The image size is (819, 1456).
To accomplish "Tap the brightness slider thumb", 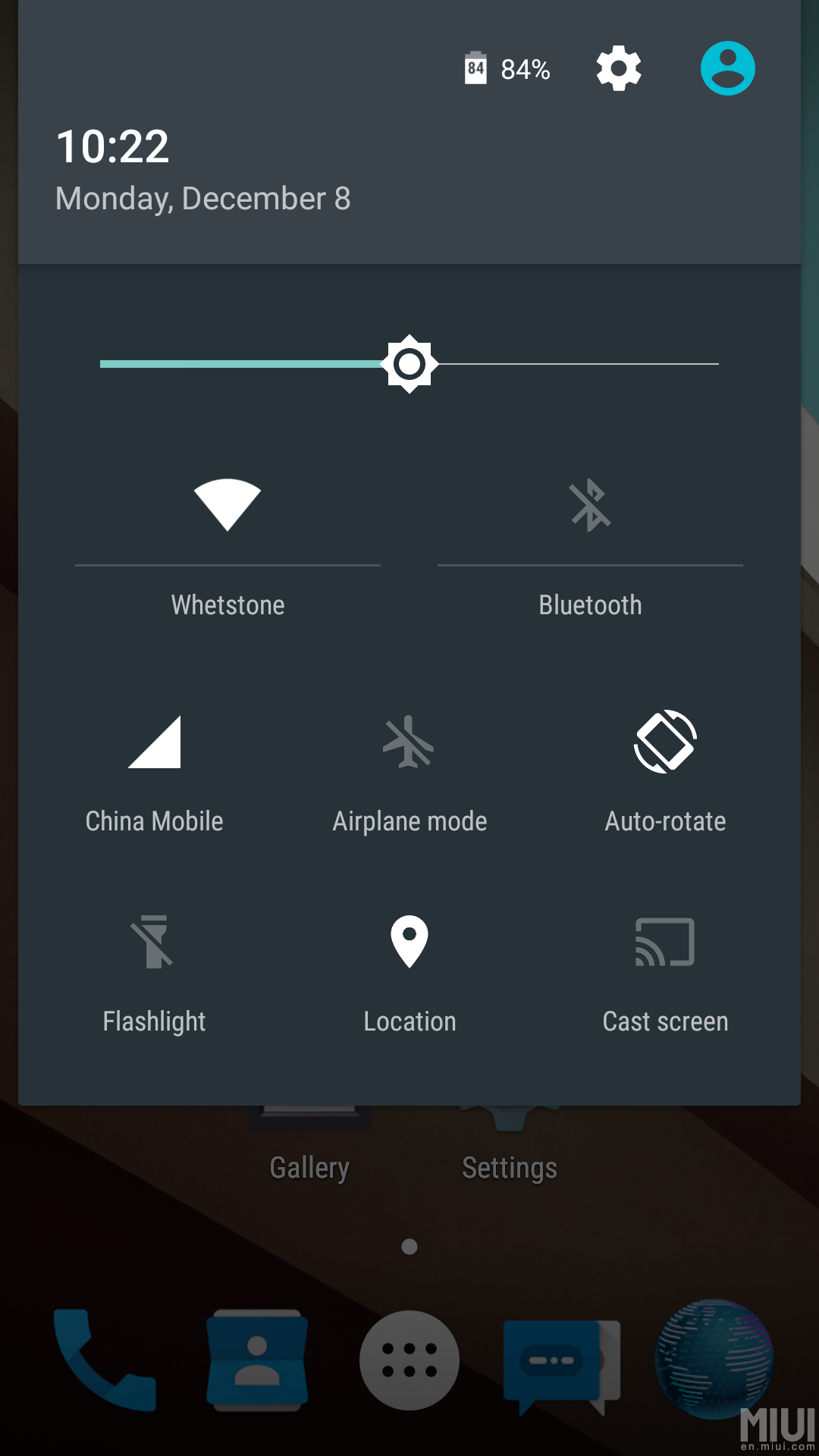I will tap(409, 364).
